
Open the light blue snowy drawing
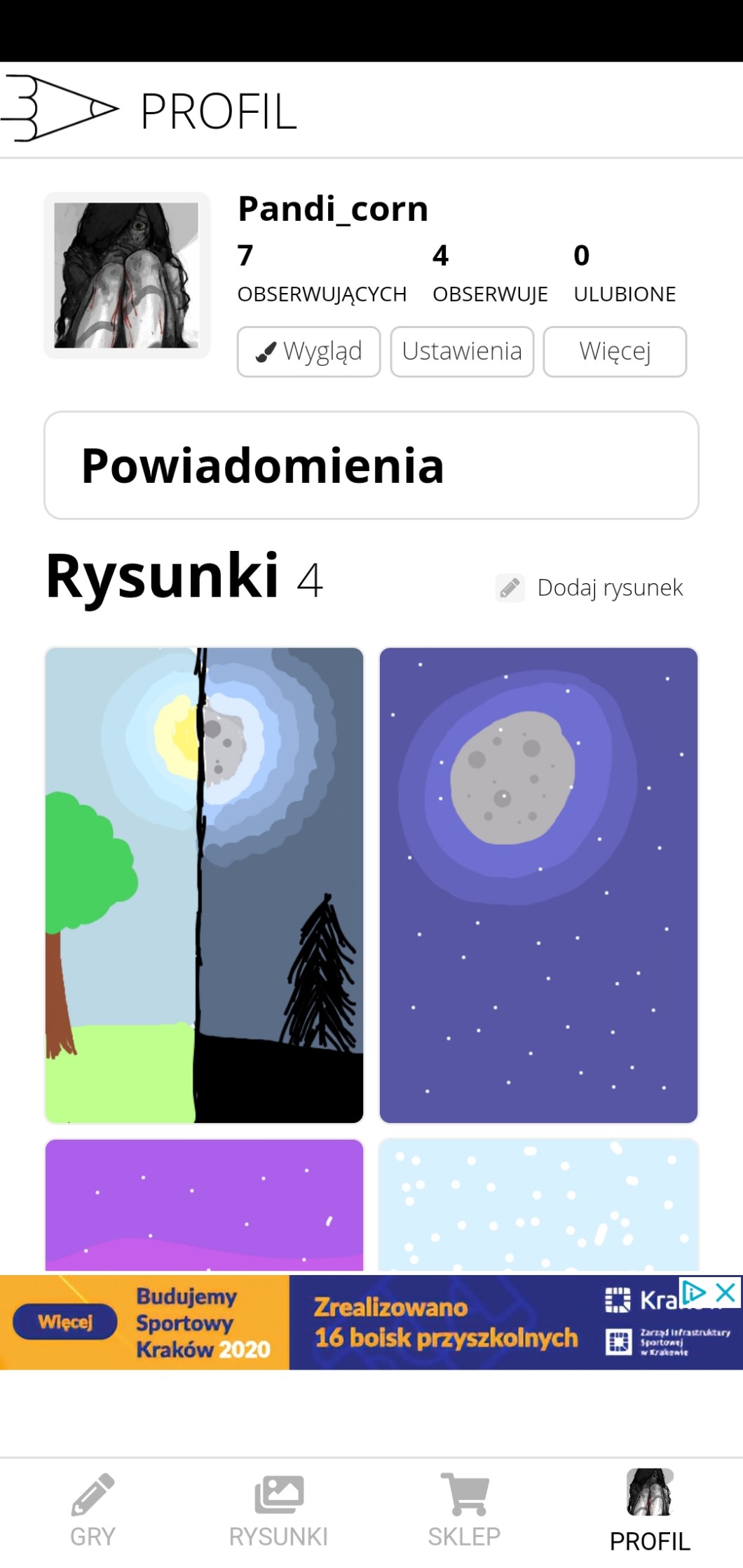(x=538, y=1204)
